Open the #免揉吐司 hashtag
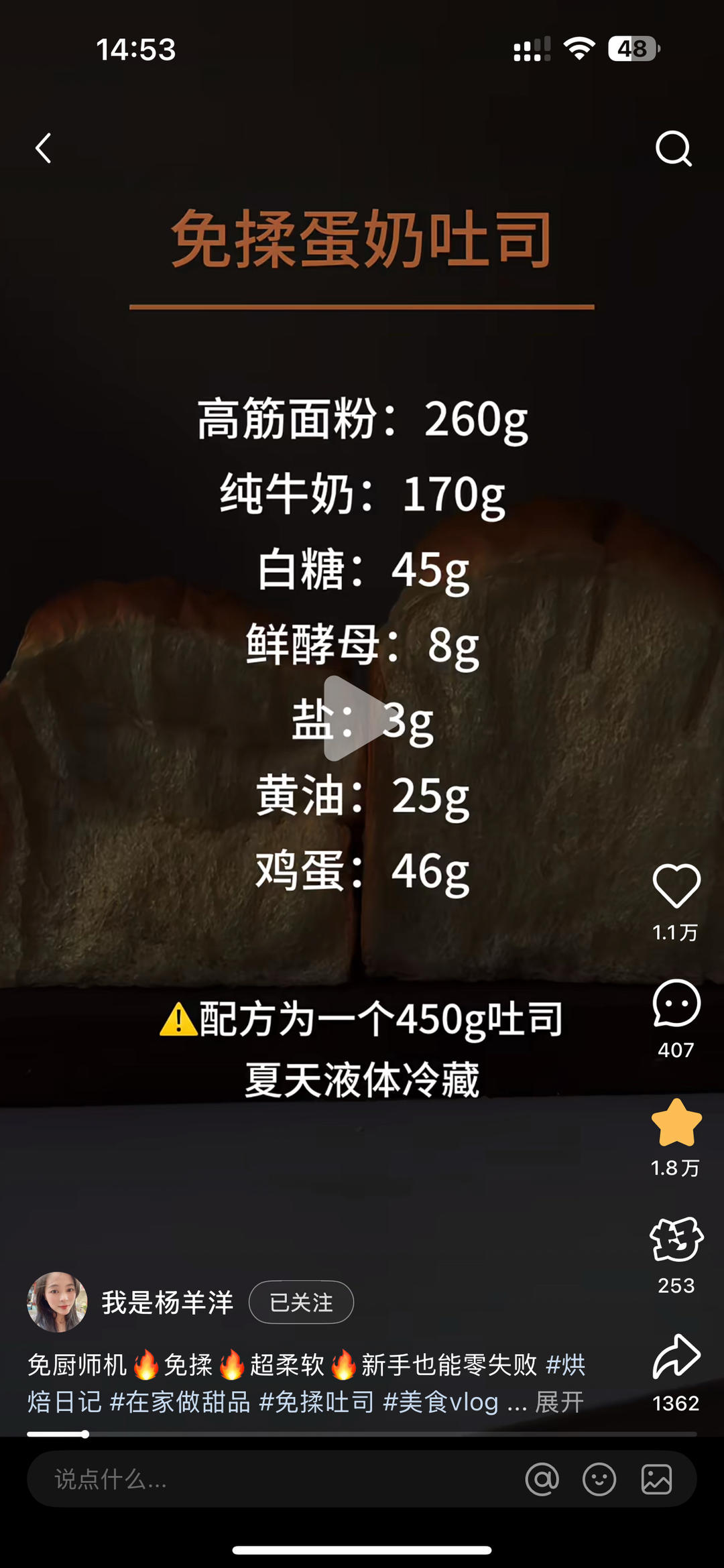Image resolution: width=724 pixels, height=1568 pixels. point(316,1402)
